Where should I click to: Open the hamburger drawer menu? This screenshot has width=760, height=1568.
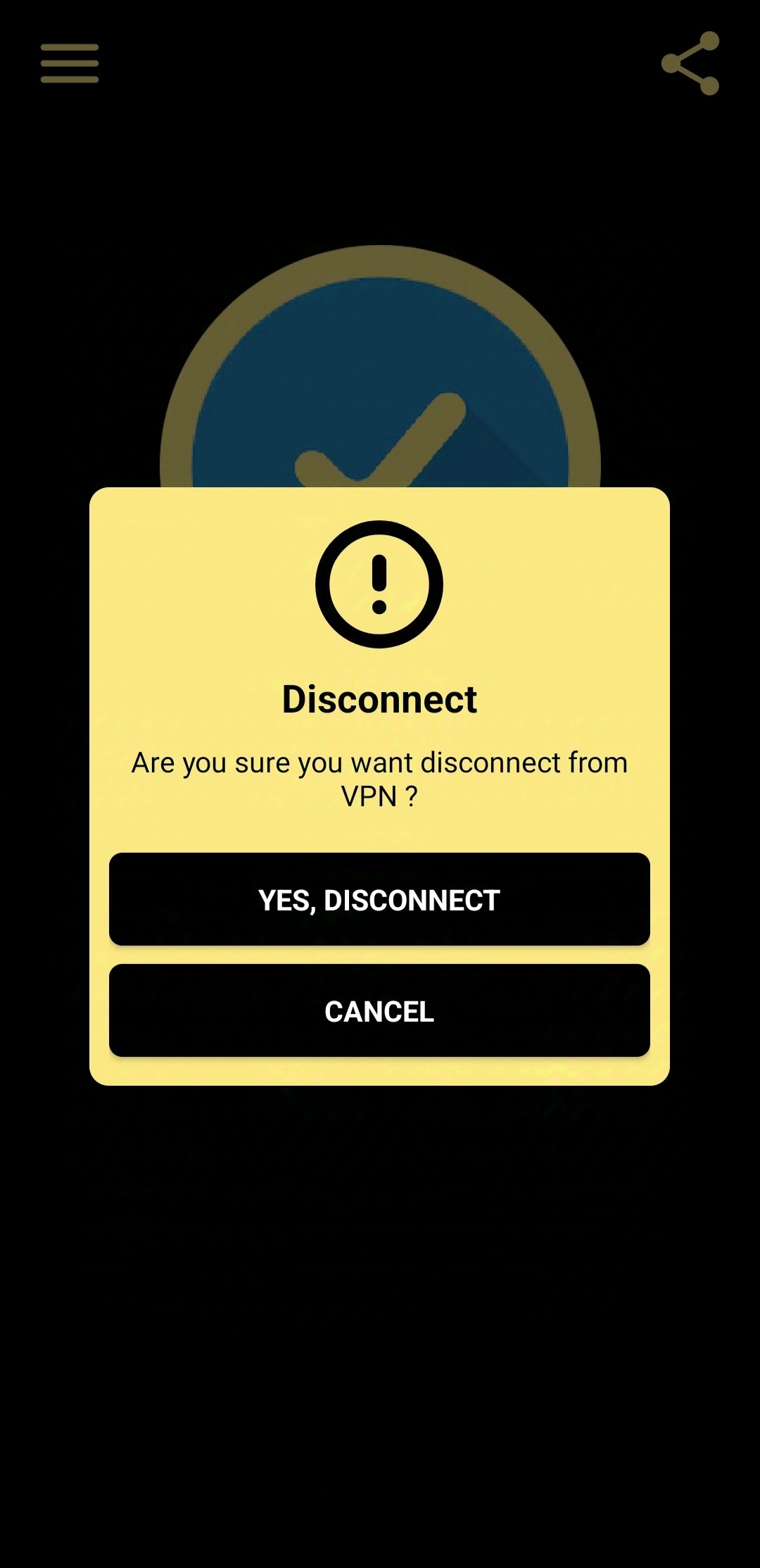pos(69,63)
